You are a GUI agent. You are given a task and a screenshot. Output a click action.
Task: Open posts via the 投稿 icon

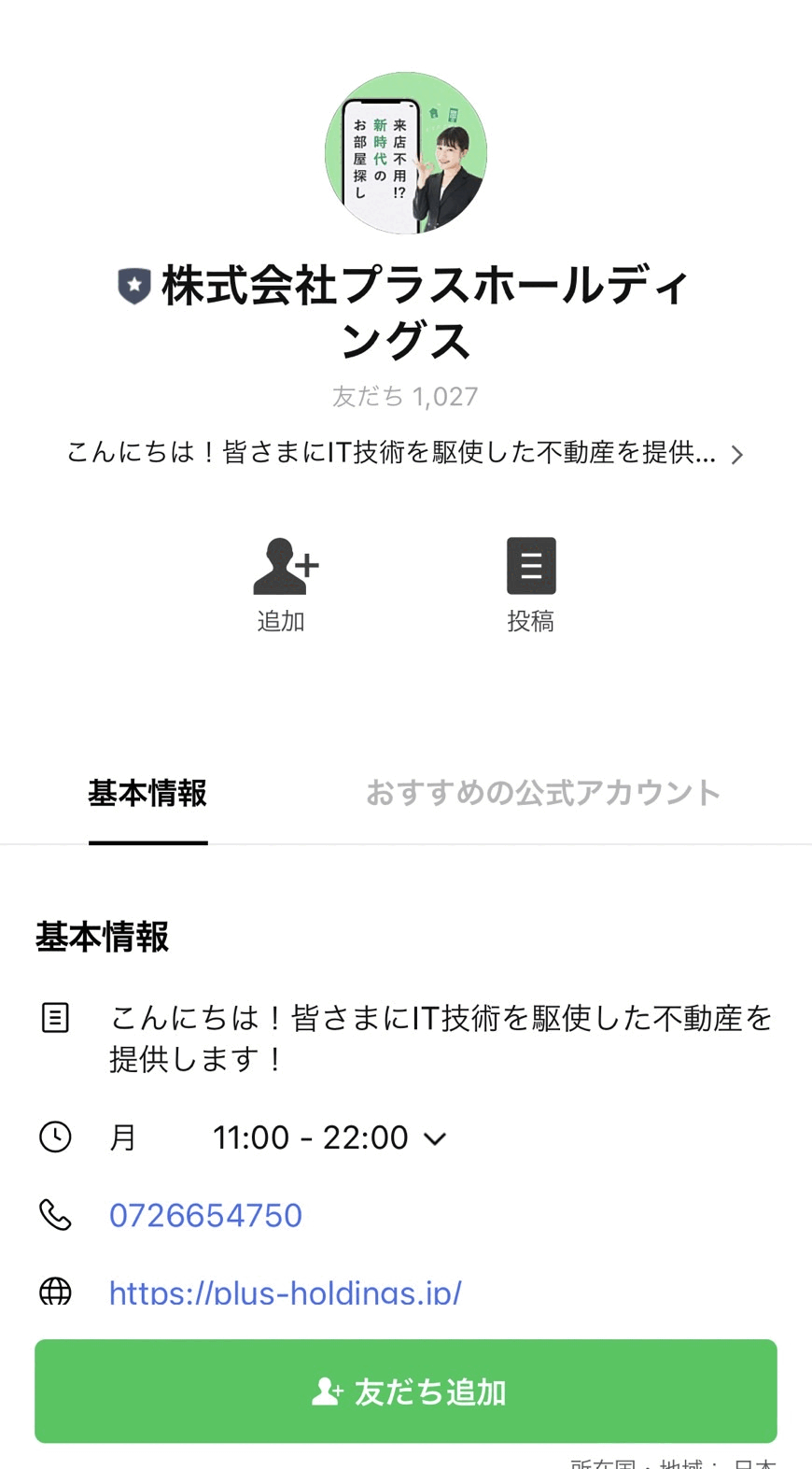pyautogui.click(x=530, y=565)
